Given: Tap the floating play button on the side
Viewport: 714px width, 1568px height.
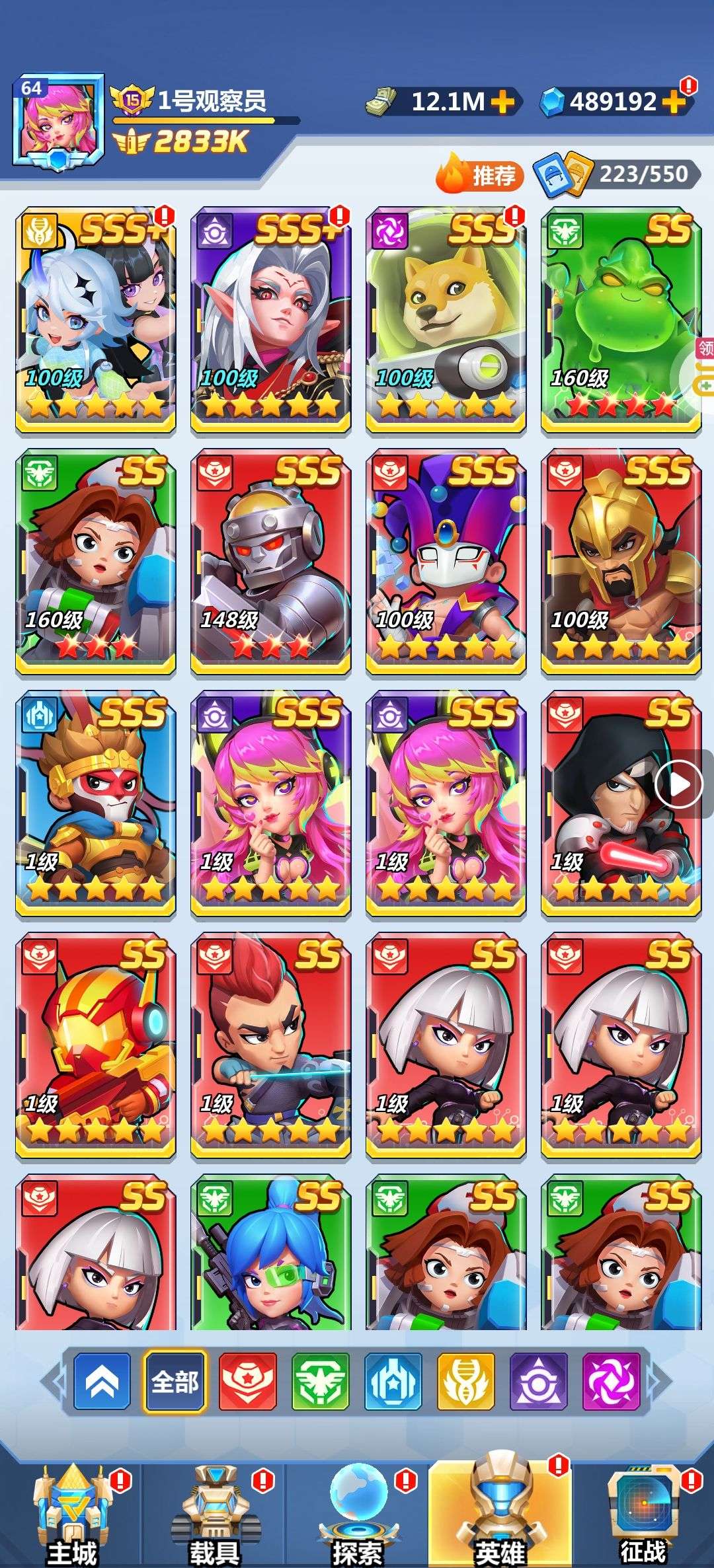Looking at the screenshot, I should pos(680,784).
